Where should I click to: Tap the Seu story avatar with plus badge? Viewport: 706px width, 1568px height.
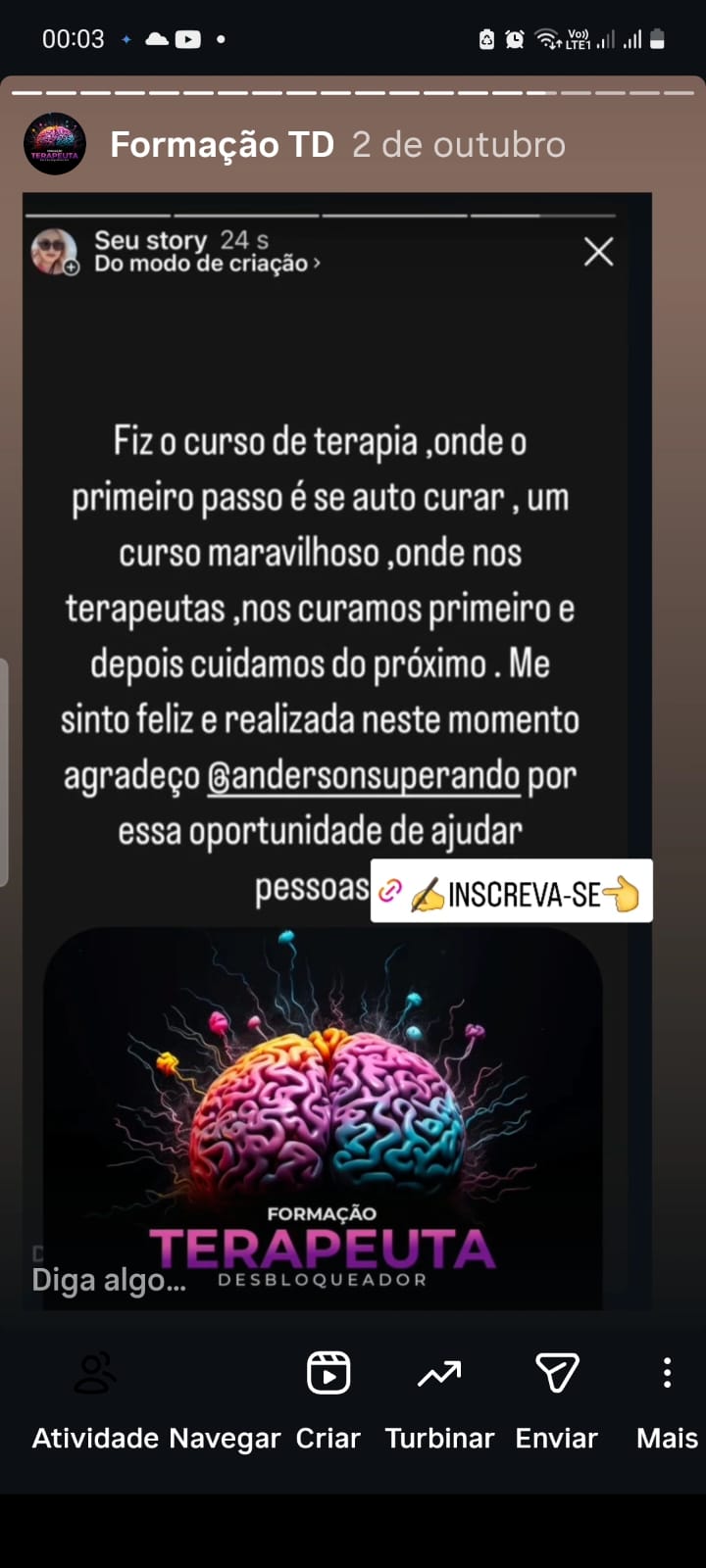point(56,252)
